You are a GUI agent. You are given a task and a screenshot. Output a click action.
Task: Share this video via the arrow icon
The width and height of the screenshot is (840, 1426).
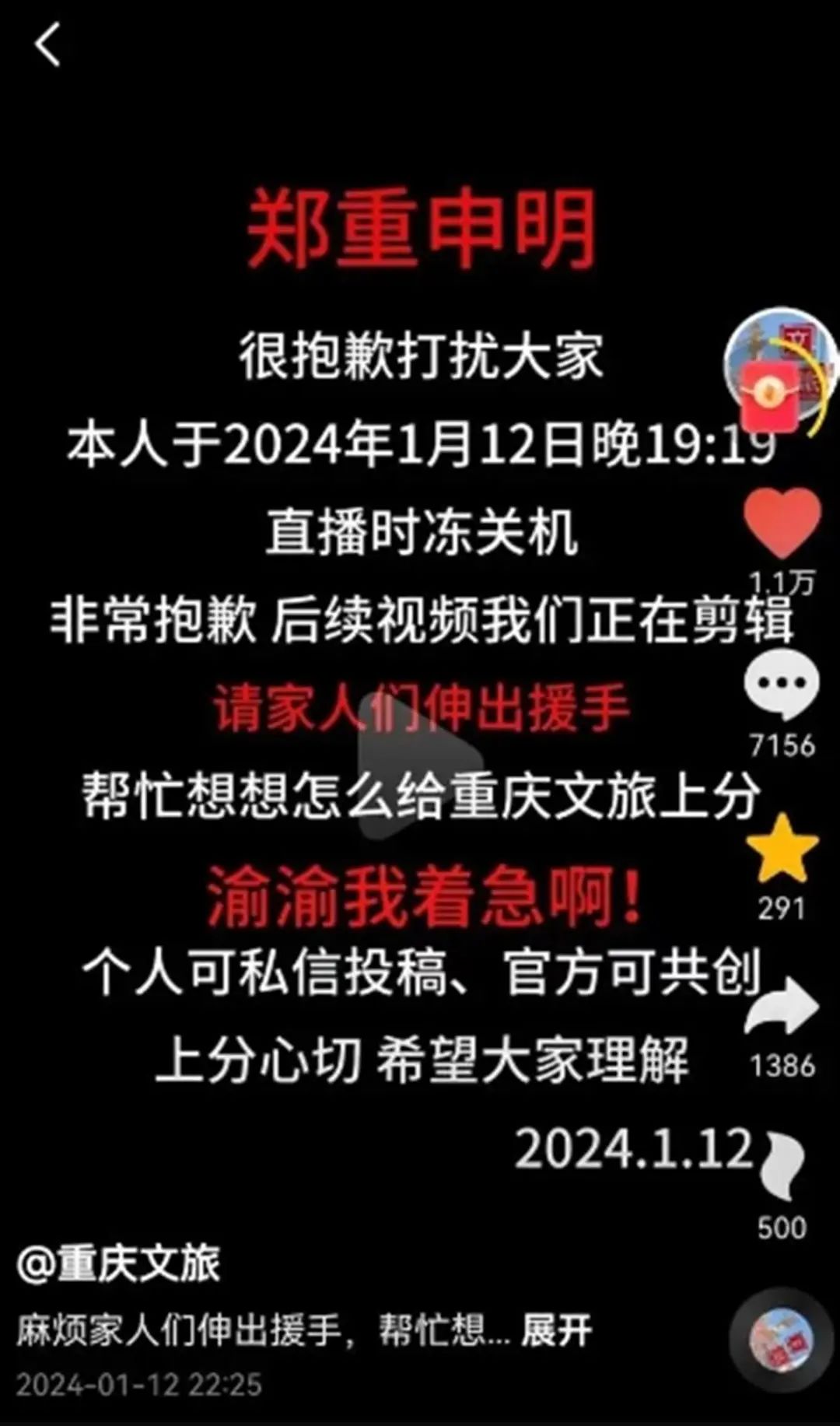(x=781, y=1007)
